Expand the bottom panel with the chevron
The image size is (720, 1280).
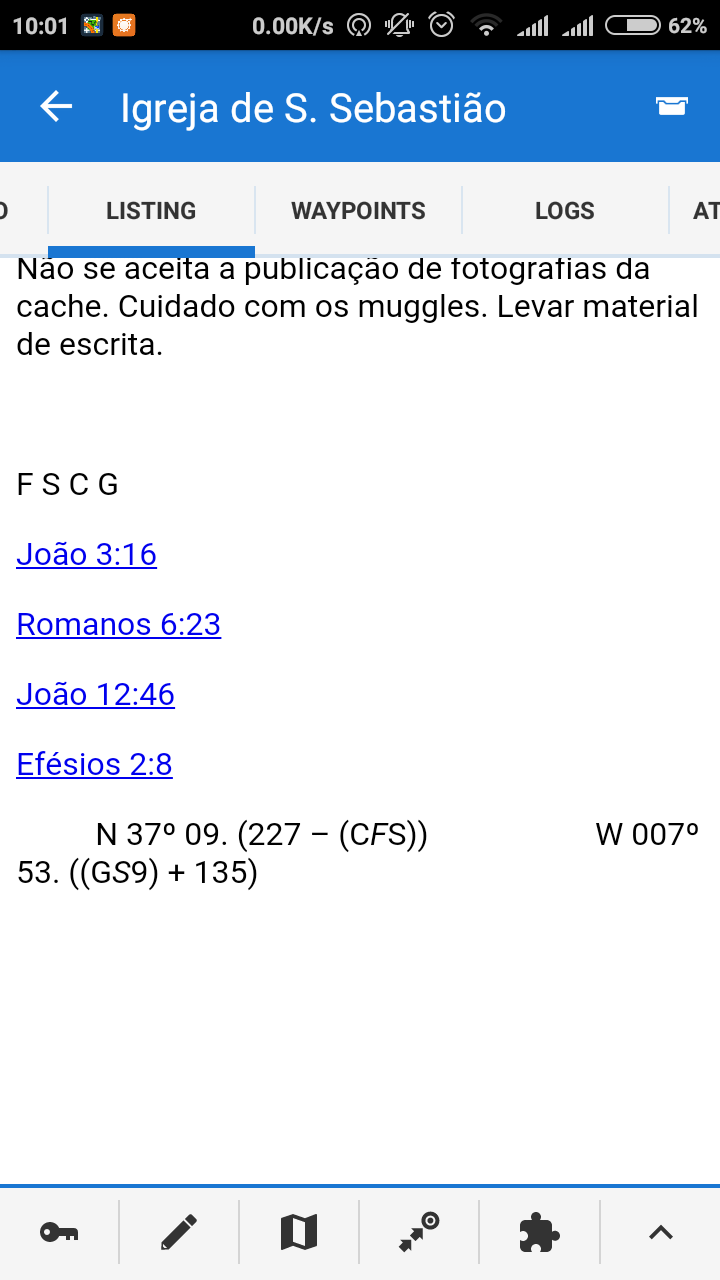[x=660, y=1232]
